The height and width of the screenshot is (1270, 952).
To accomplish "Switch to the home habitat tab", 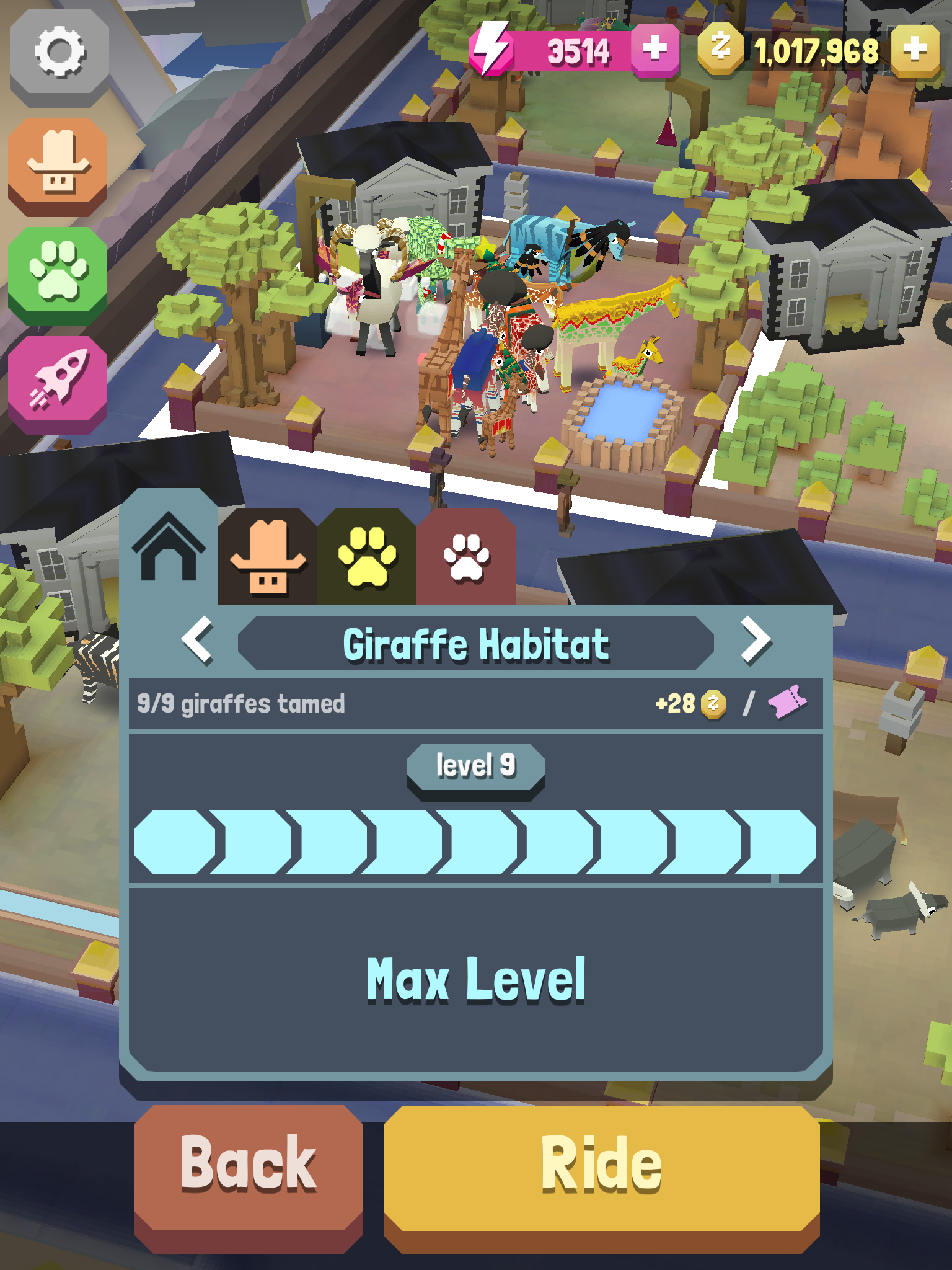I will click(x=168, y=549).
